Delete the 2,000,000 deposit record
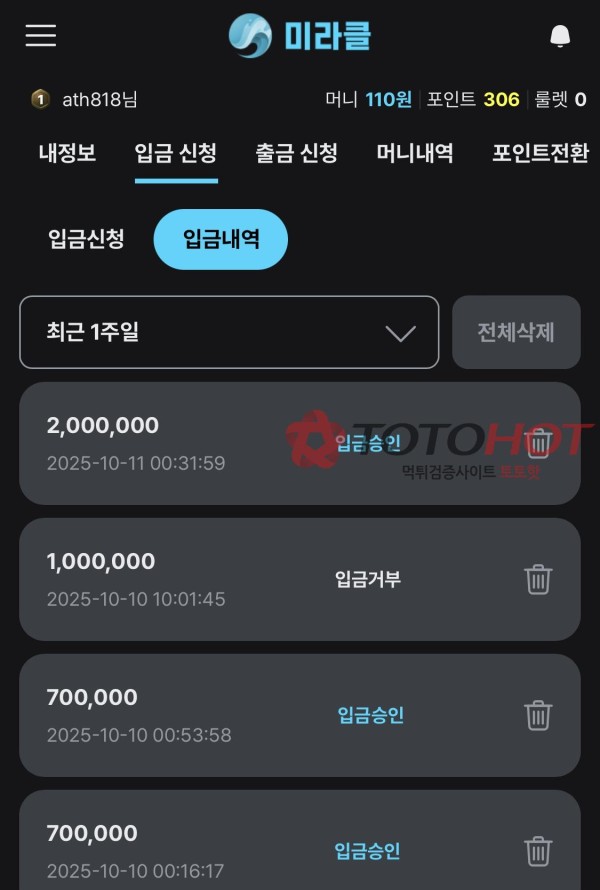 [539, 443]
